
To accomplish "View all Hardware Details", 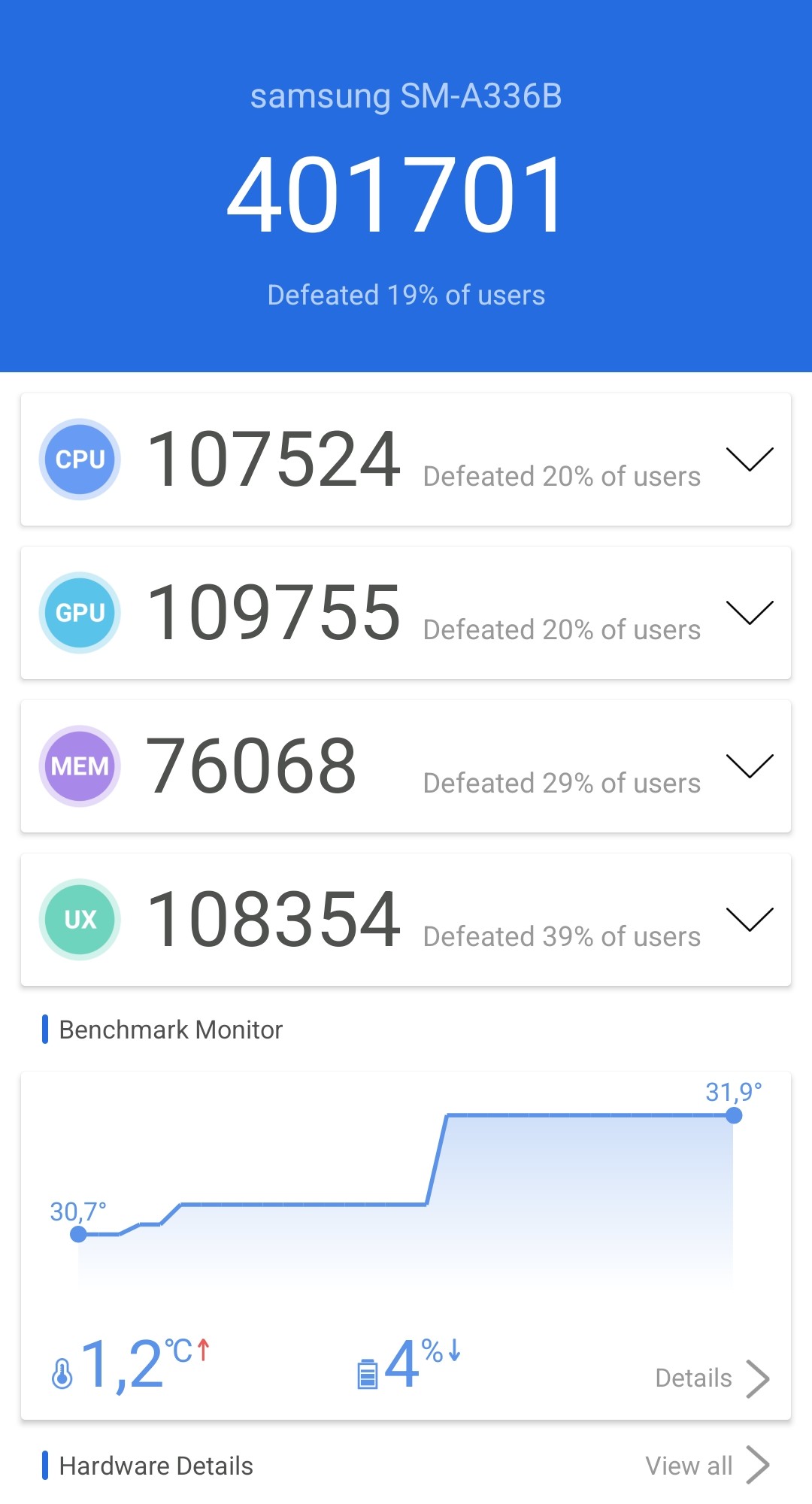I will coord(706,1466).
